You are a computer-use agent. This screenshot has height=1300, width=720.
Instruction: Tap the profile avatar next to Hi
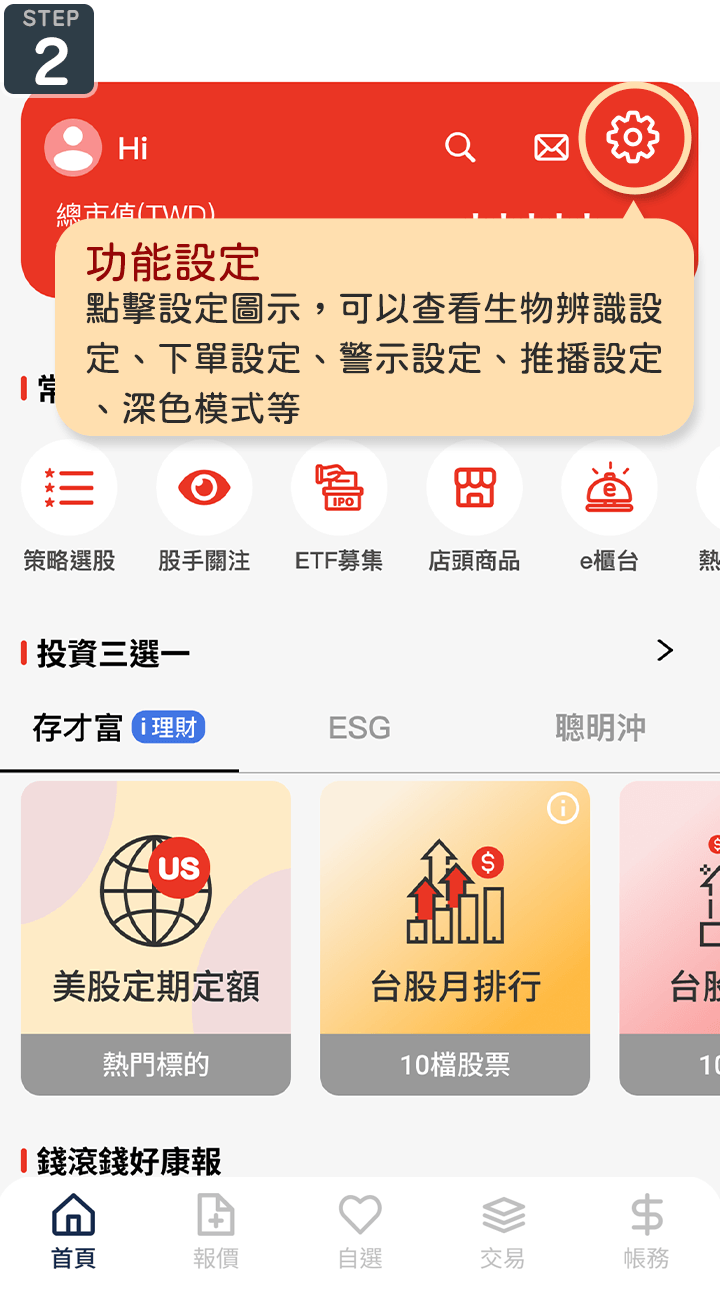point(73,148)
